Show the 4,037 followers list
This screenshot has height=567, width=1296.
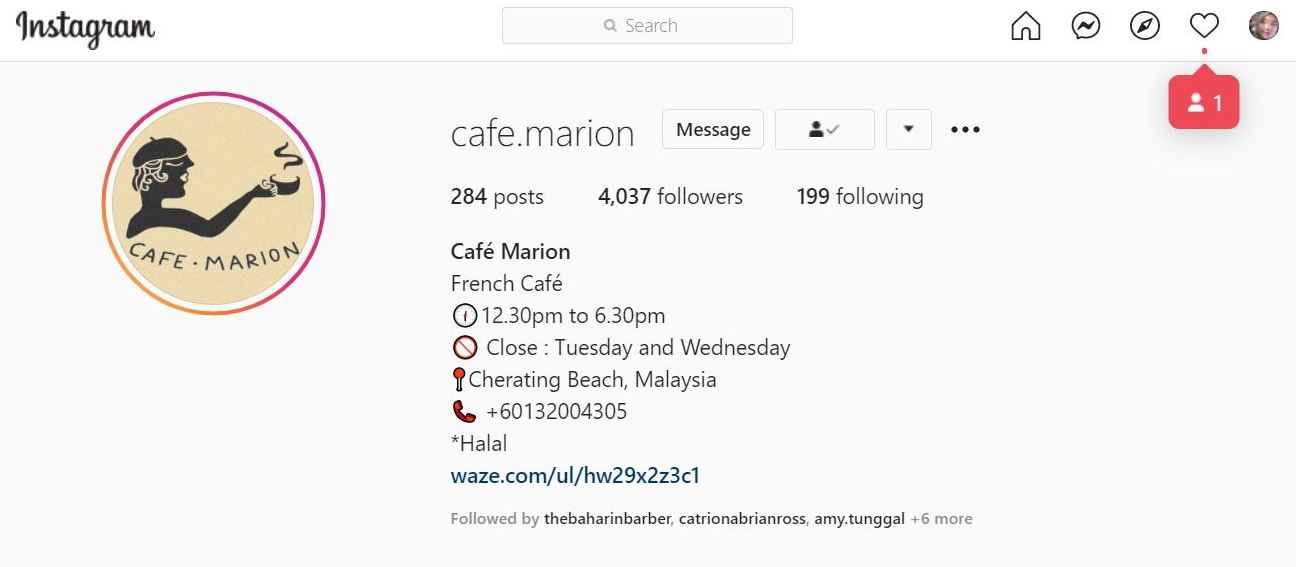pyautogui.click(x=670, y=197)
